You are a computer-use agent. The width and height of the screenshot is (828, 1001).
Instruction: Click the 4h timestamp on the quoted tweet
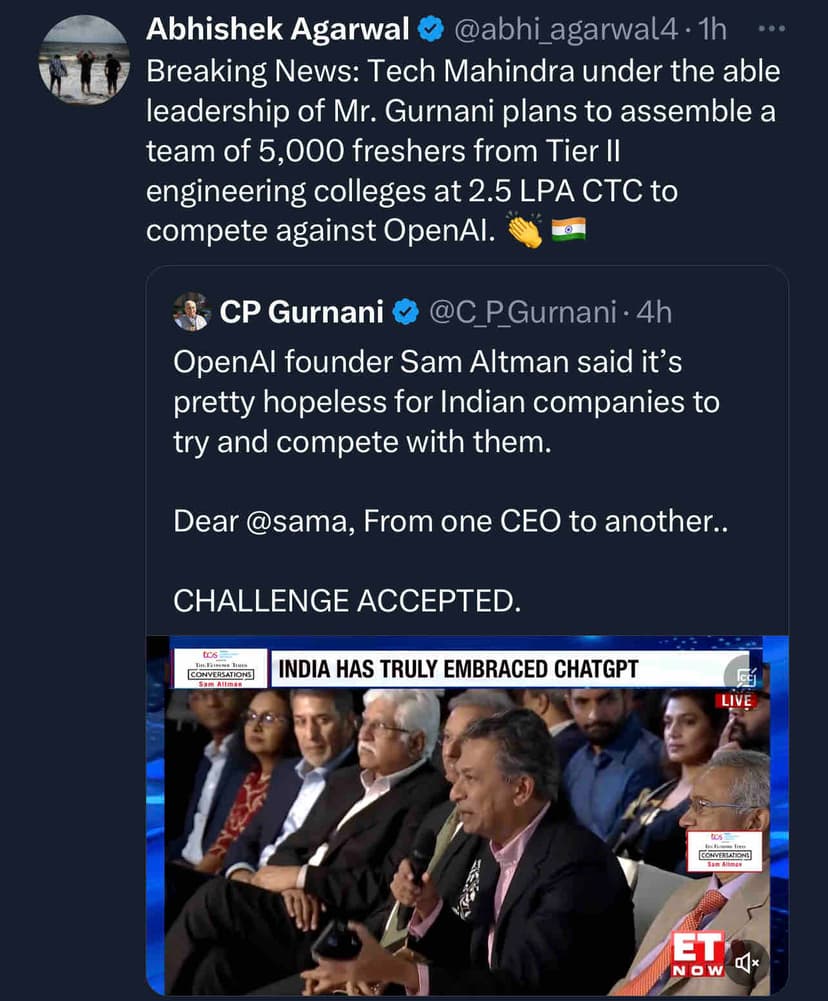[657, 312]
